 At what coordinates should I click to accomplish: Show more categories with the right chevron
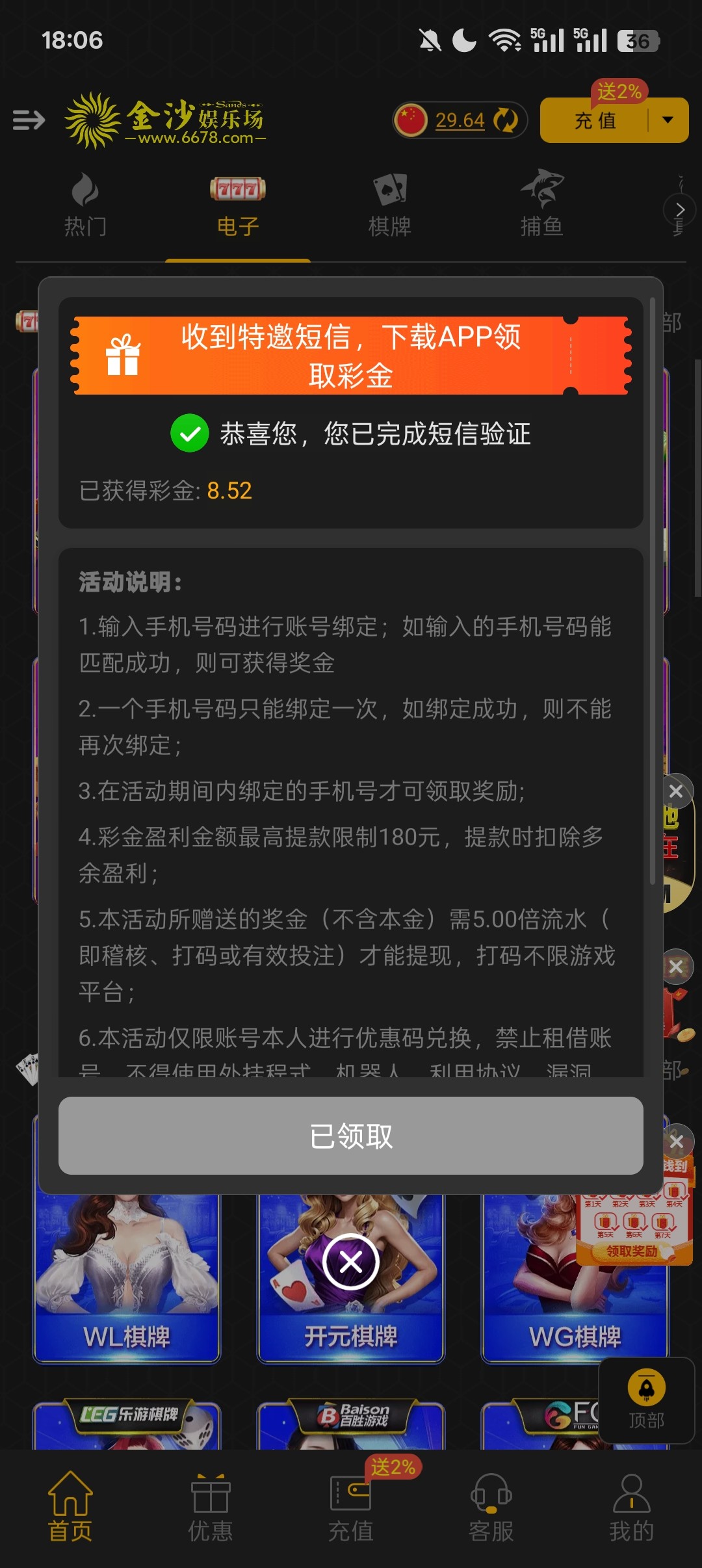(680, 210)
